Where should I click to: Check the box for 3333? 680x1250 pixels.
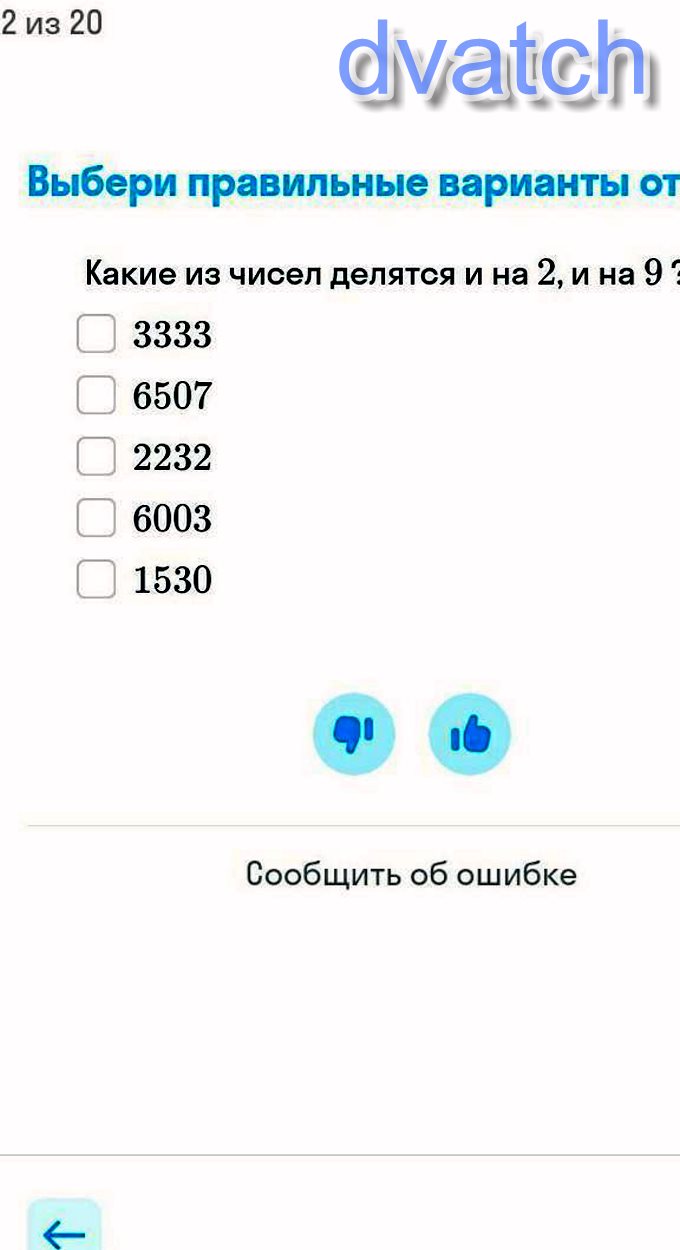coord(96,334)
